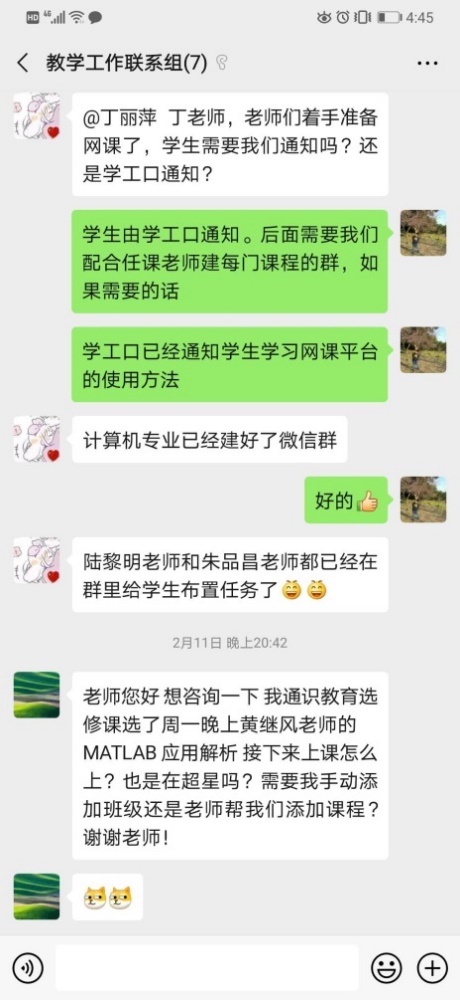Tap avatar next to 计算机专业已经建好了微信群
The height and width of the screenshot is (1000, 460).
tap(37, 439)
